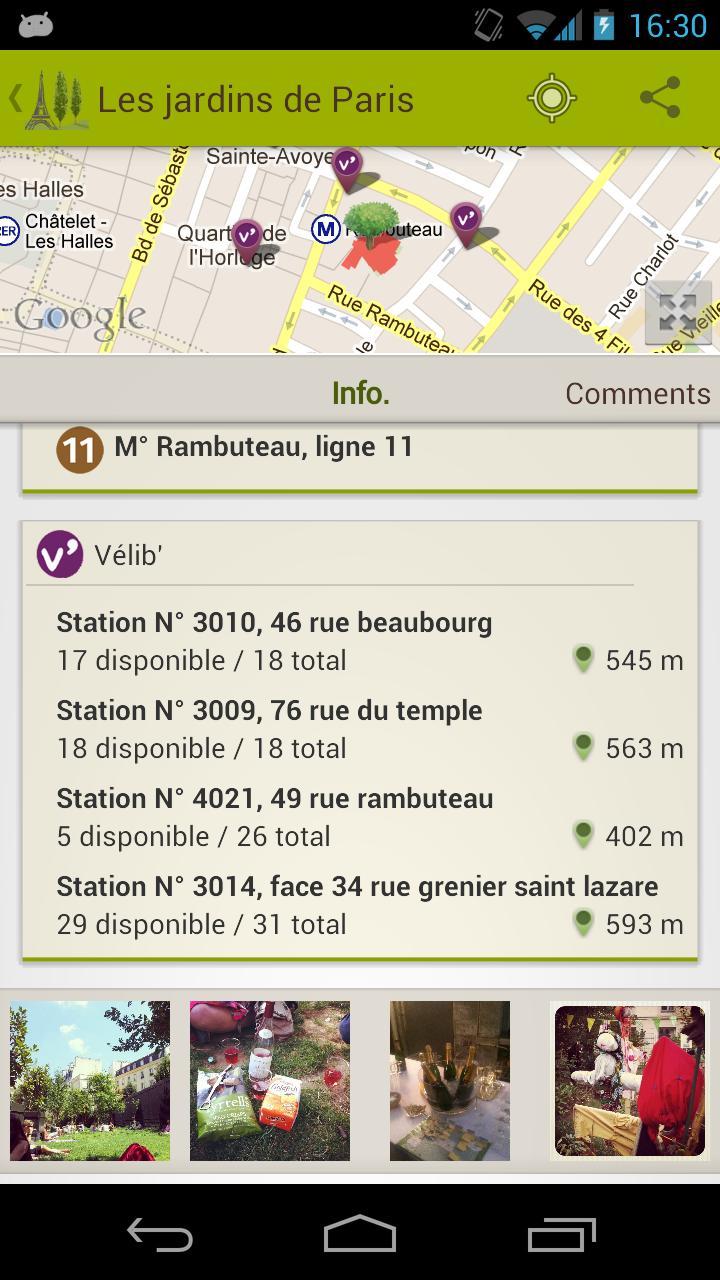Center the map on my location
This screenshot has height=1280, width=720.
(552, 99)
